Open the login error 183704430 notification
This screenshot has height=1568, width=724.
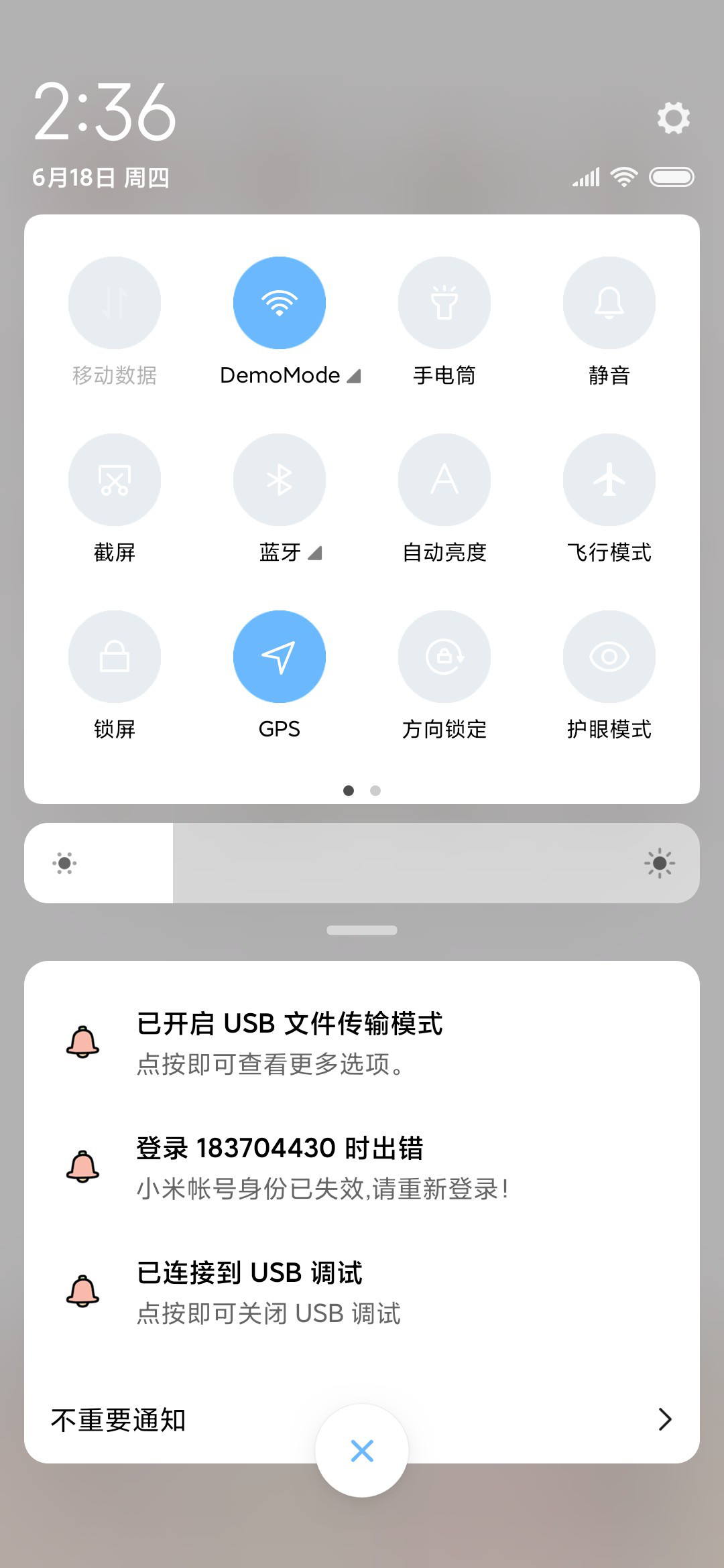[x=362, y=1167]
